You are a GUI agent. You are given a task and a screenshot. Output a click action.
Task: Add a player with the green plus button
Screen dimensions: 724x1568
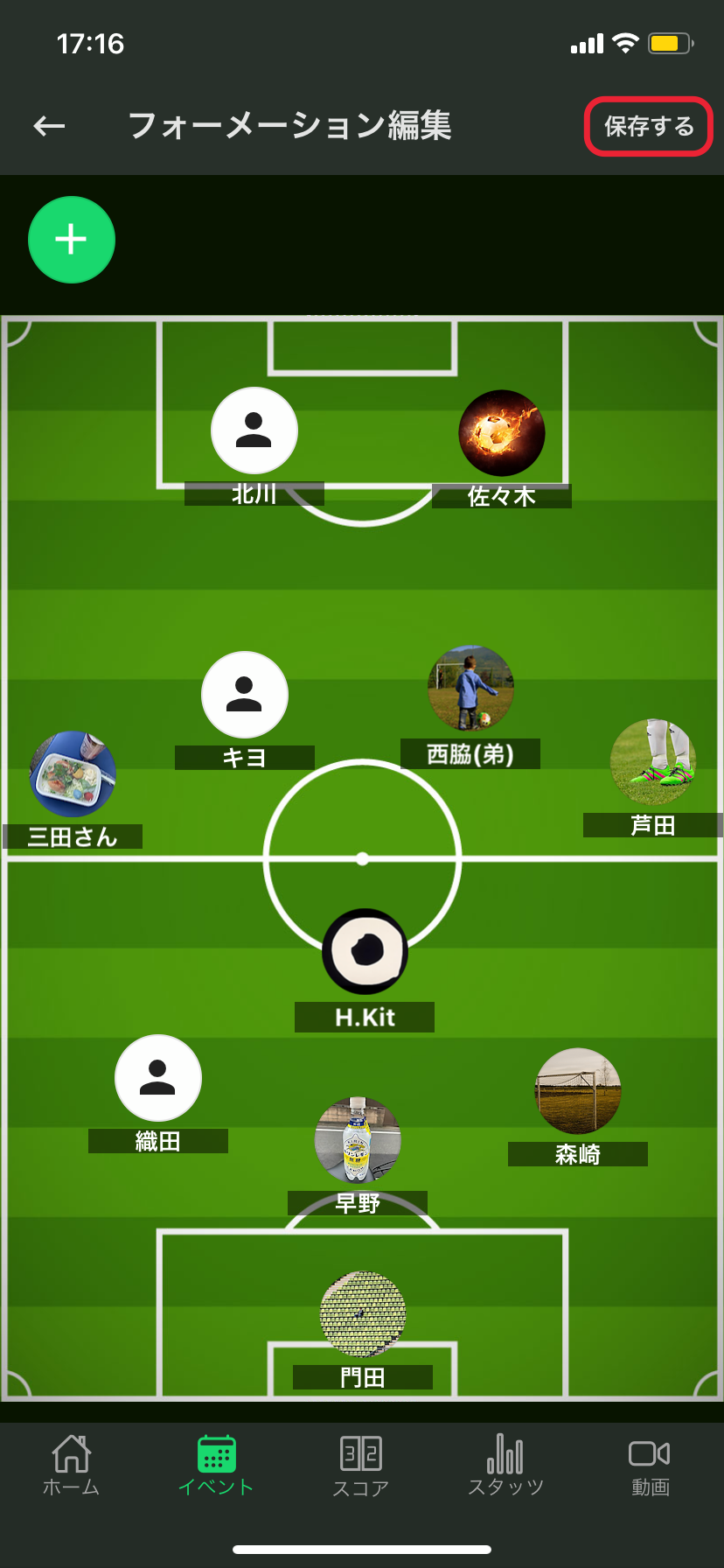click(72, 240)
